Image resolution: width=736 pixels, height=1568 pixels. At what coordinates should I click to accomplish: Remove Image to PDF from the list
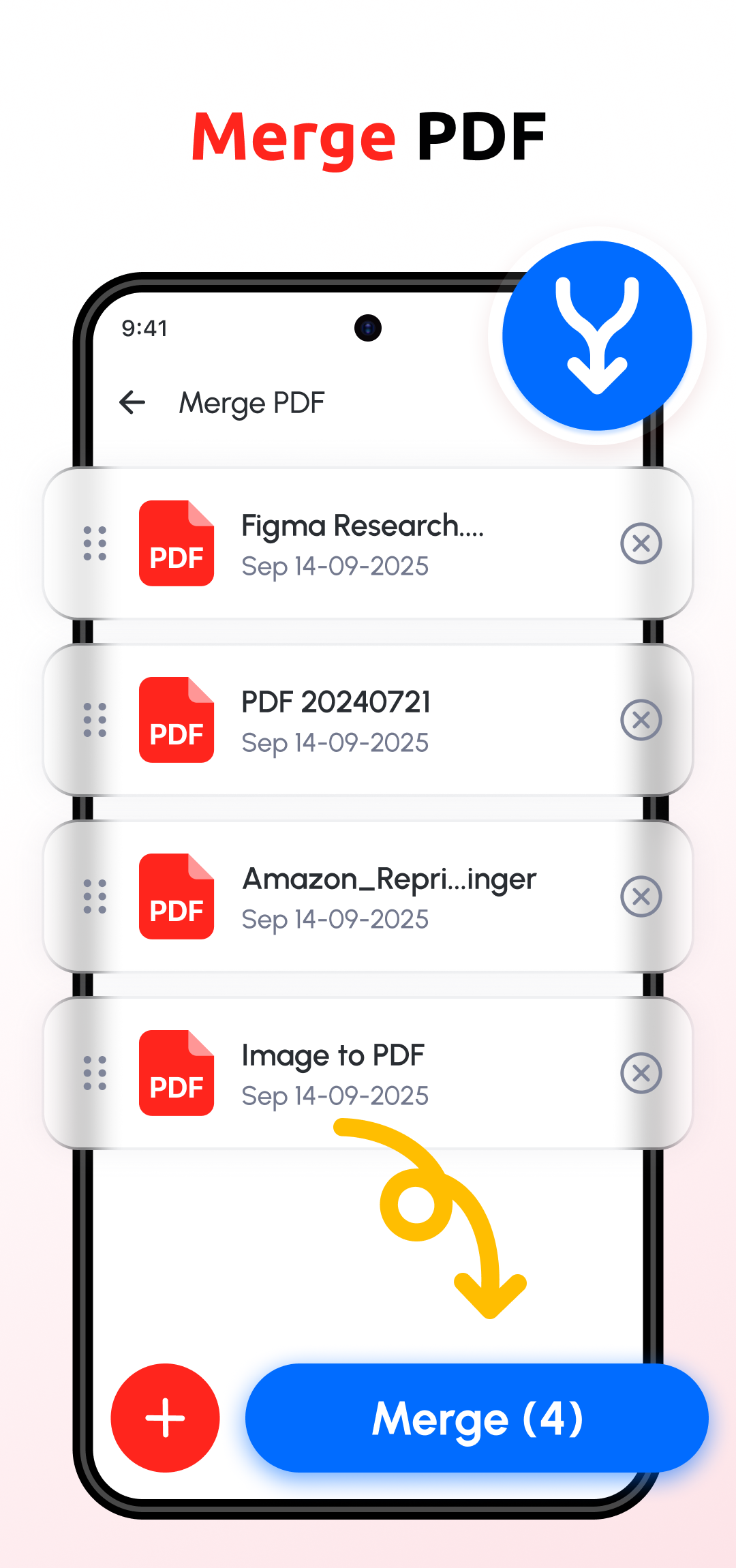coord(641,1072)
